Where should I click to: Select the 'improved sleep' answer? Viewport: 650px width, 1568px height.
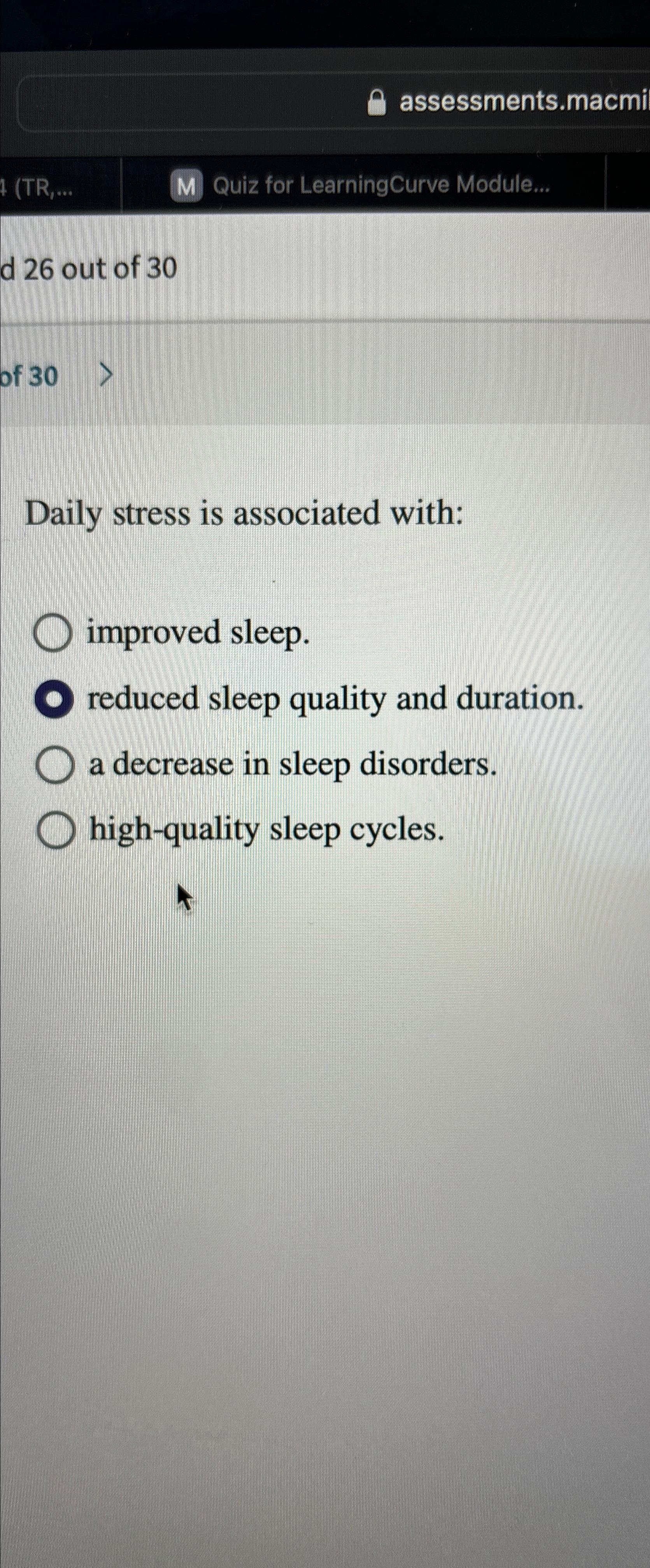[53, 633]
